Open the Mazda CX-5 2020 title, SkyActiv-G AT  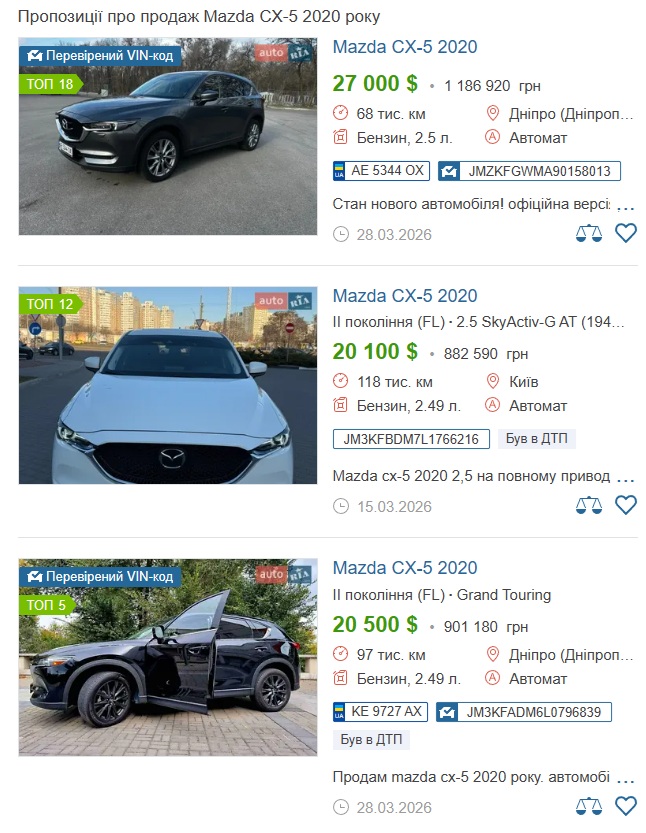pyautogui.click(x=404, y=296)
